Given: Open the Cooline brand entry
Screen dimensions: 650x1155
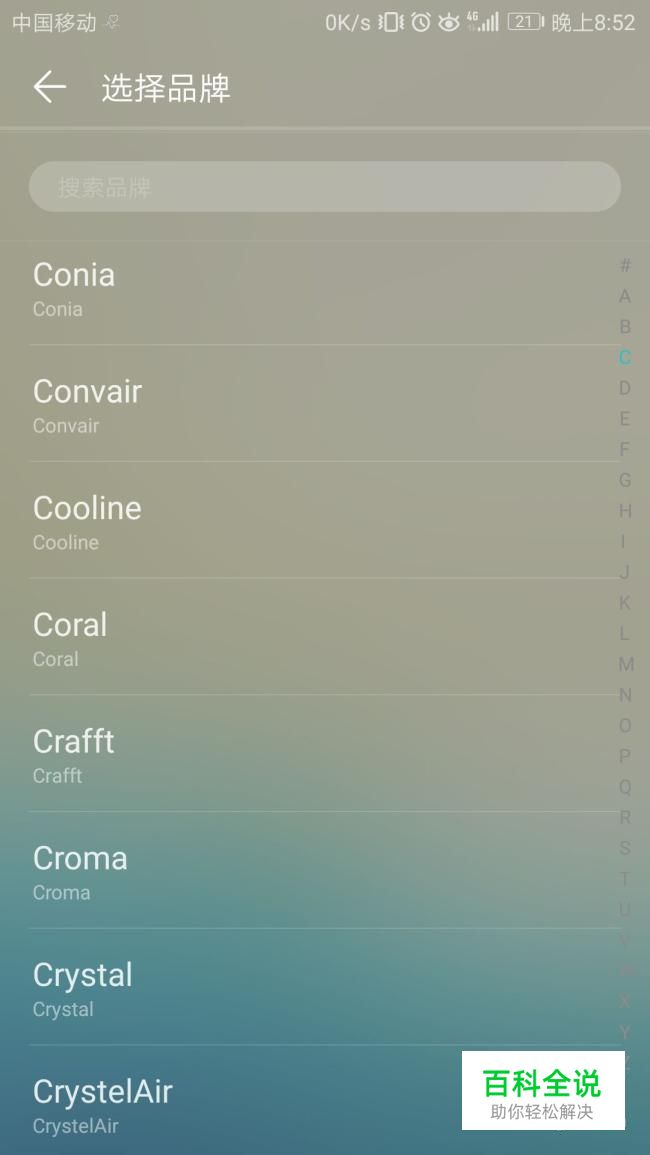Looking at the screenshot, I should tap(324, 520).
